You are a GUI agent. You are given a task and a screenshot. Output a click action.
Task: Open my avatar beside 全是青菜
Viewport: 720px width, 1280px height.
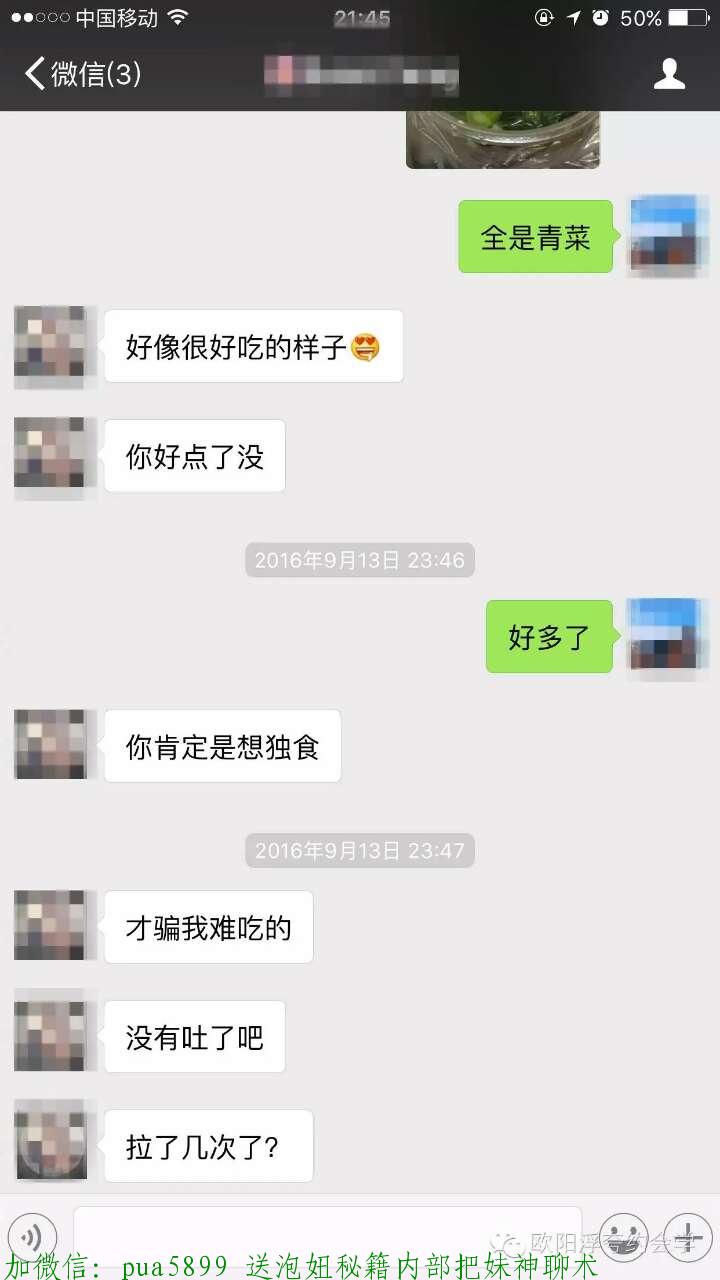tap(662, 236)
